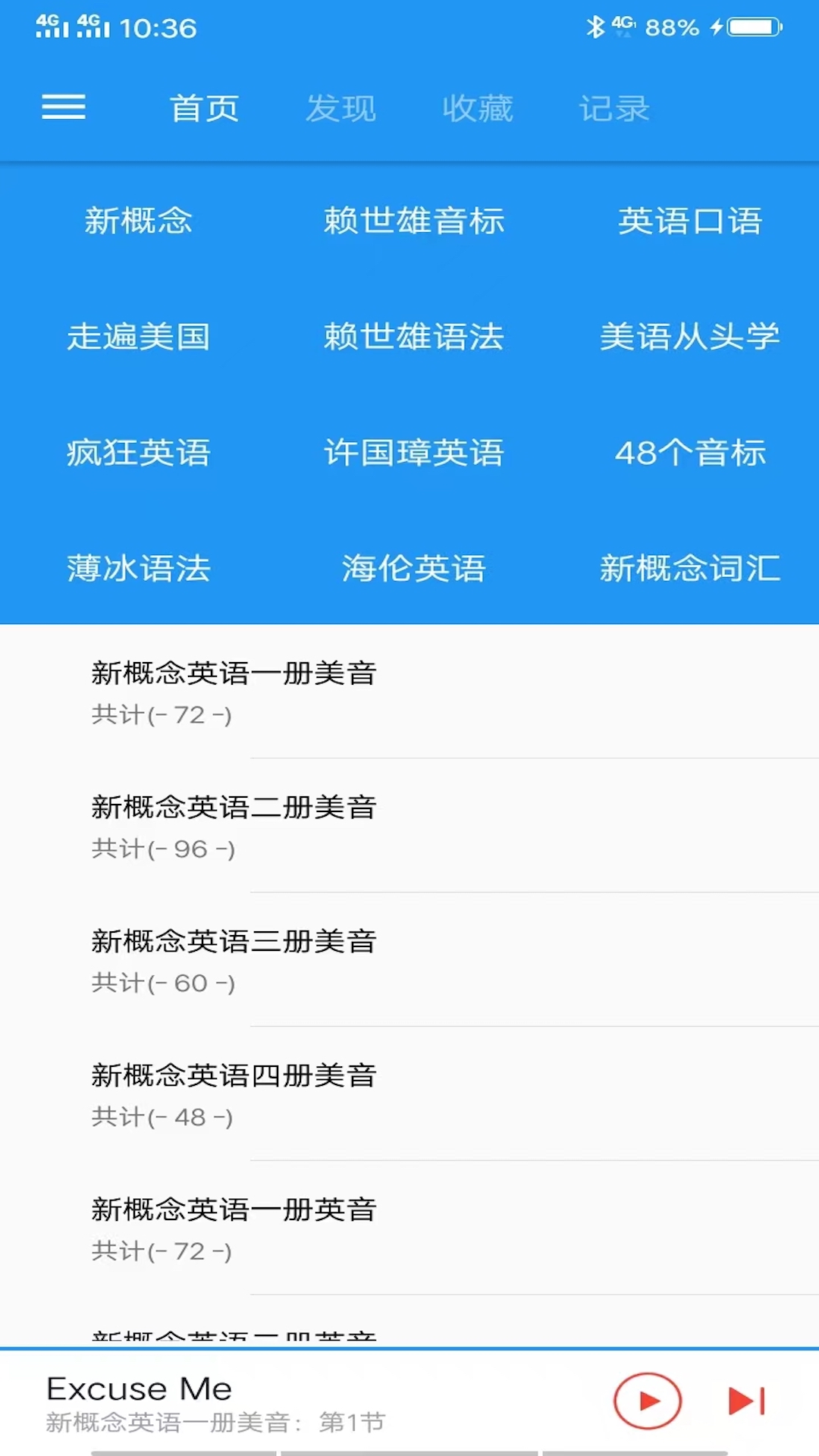This screenshot has width=819, height=1456.
Task: Select the 新概念 category
Action: [x=138, y=221]
